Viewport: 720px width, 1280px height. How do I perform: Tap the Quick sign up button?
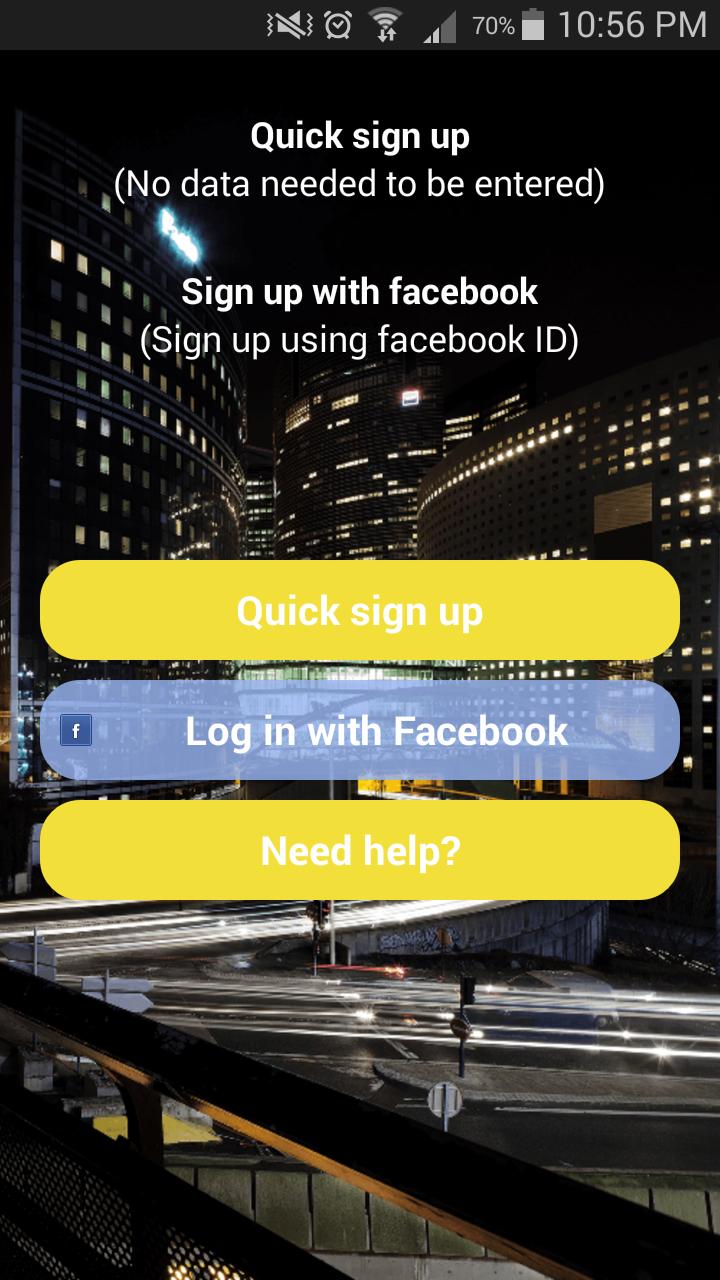coord(360,610)
